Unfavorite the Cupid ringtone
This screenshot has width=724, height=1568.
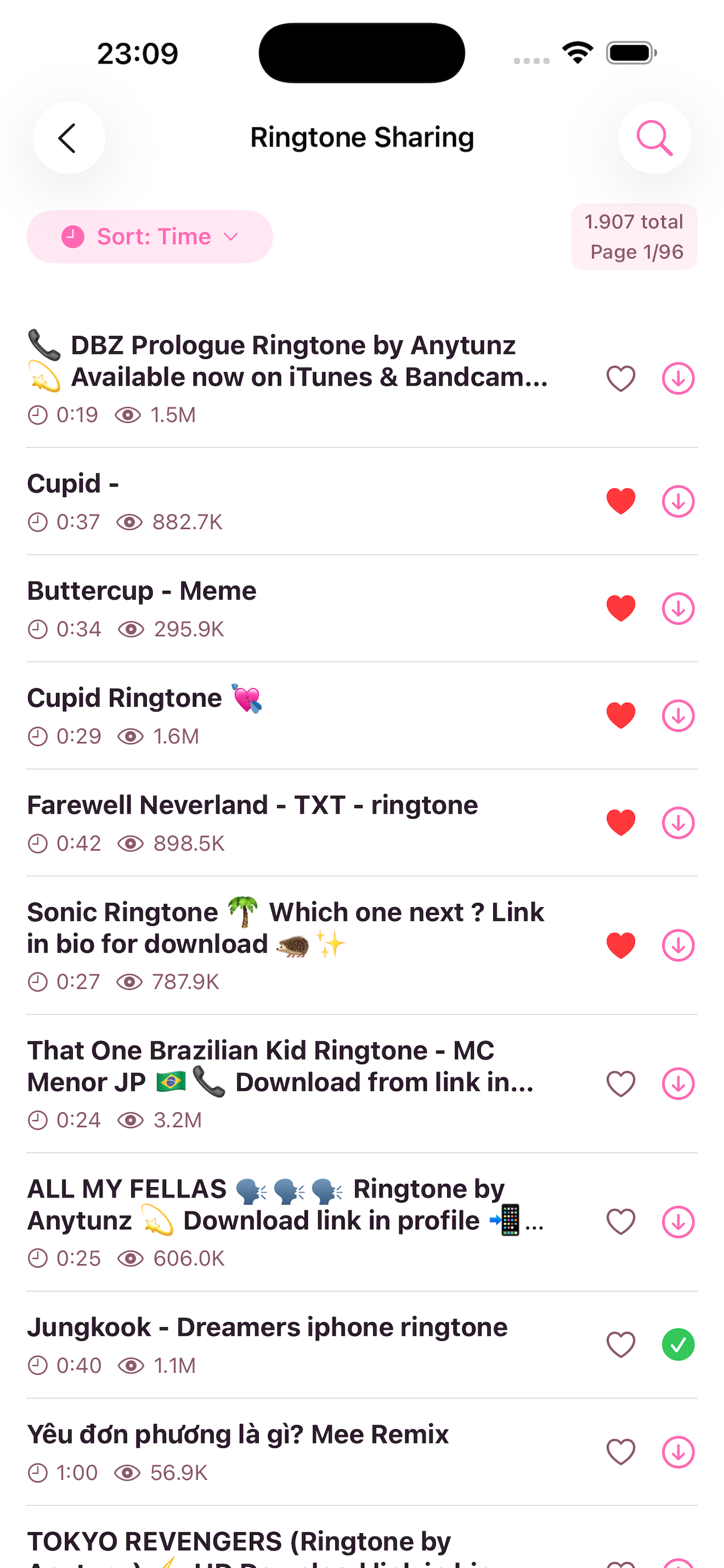pos(621,500)
